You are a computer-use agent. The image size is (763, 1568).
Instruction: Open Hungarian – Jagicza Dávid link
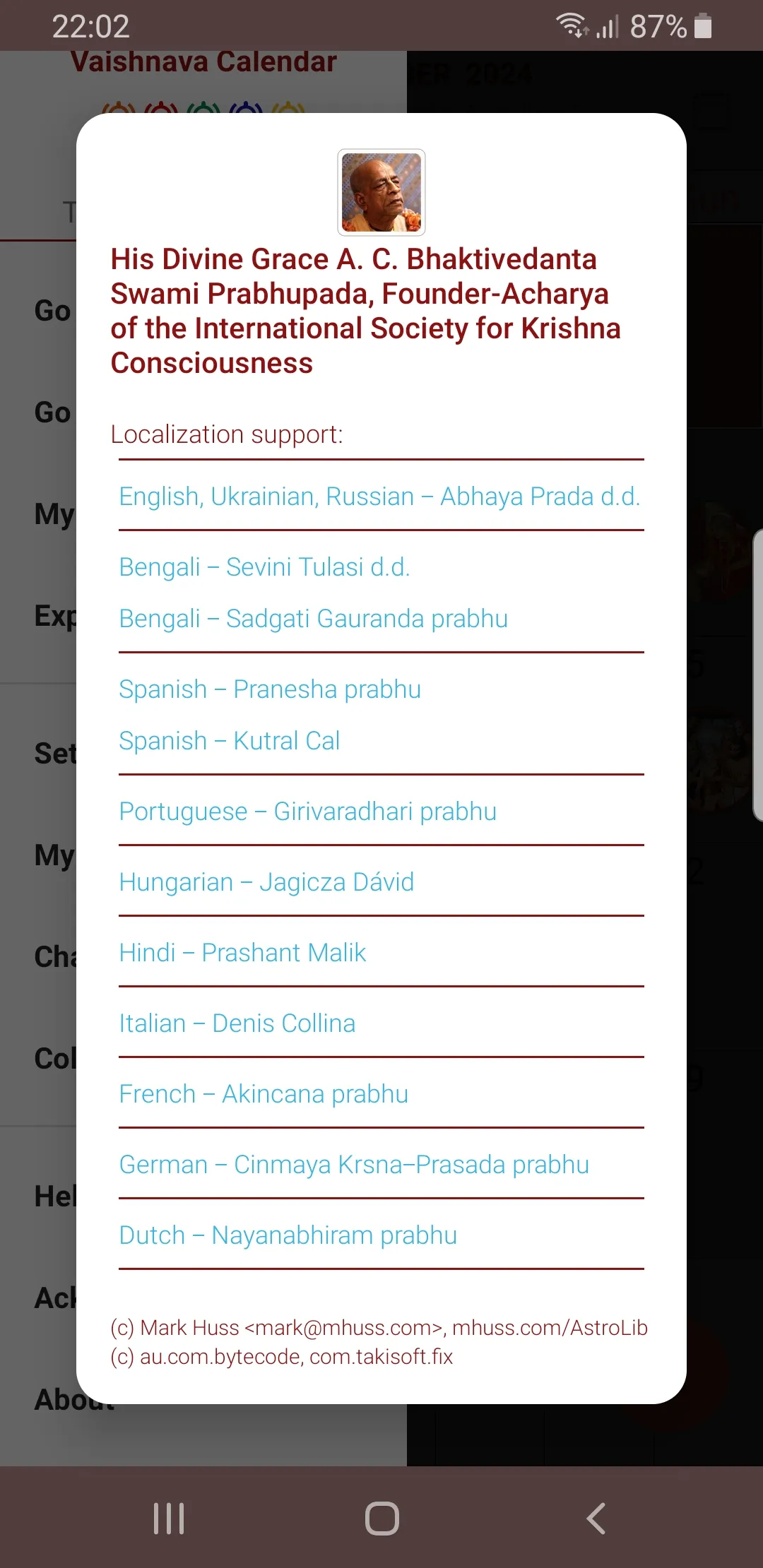[x=266, y=881]
